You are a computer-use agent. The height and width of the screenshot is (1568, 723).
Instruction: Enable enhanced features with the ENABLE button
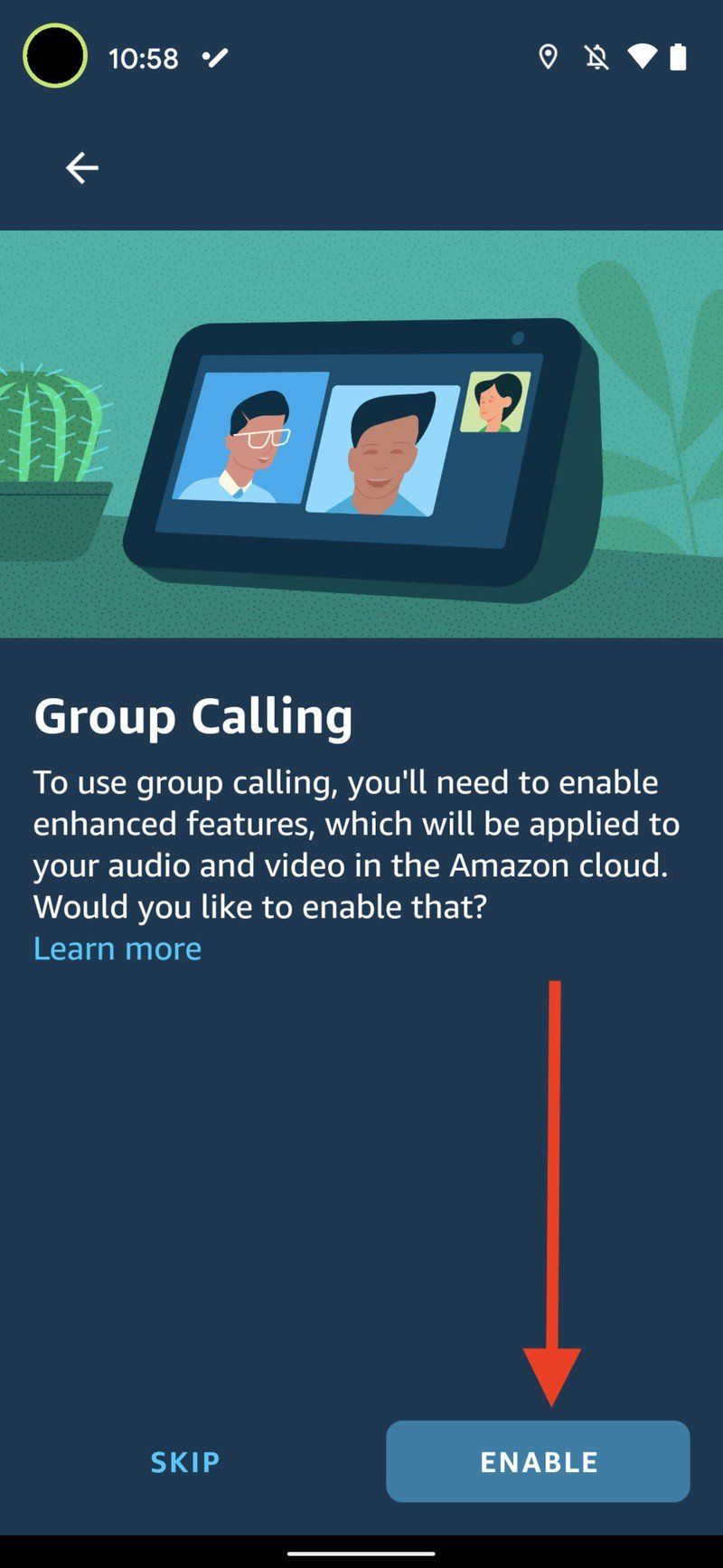coord(538,1461)
